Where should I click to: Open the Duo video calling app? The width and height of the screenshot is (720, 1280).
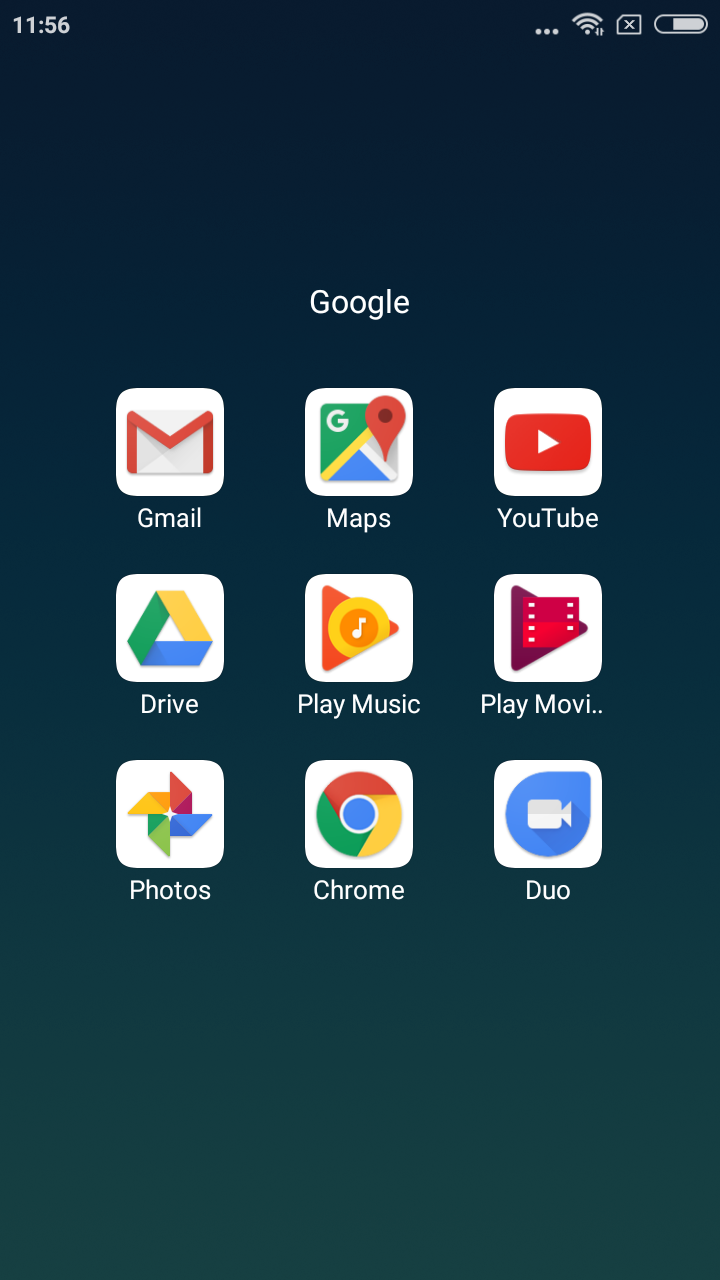point(548,814)
